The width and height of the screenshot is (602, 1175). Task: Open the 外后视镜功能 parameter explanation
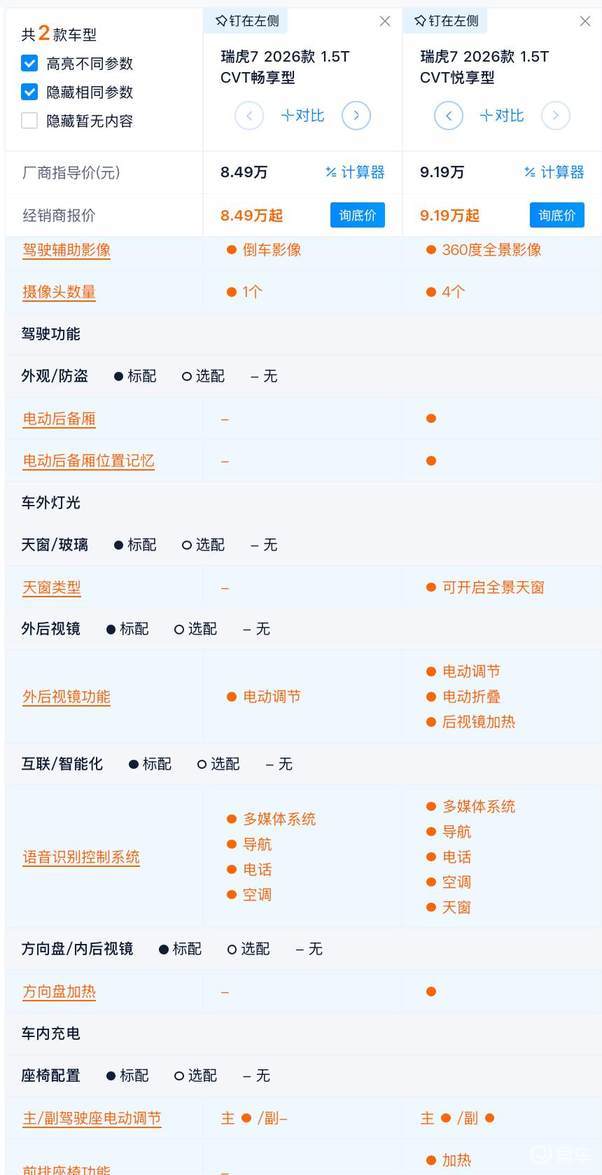(x=66, y=697)
